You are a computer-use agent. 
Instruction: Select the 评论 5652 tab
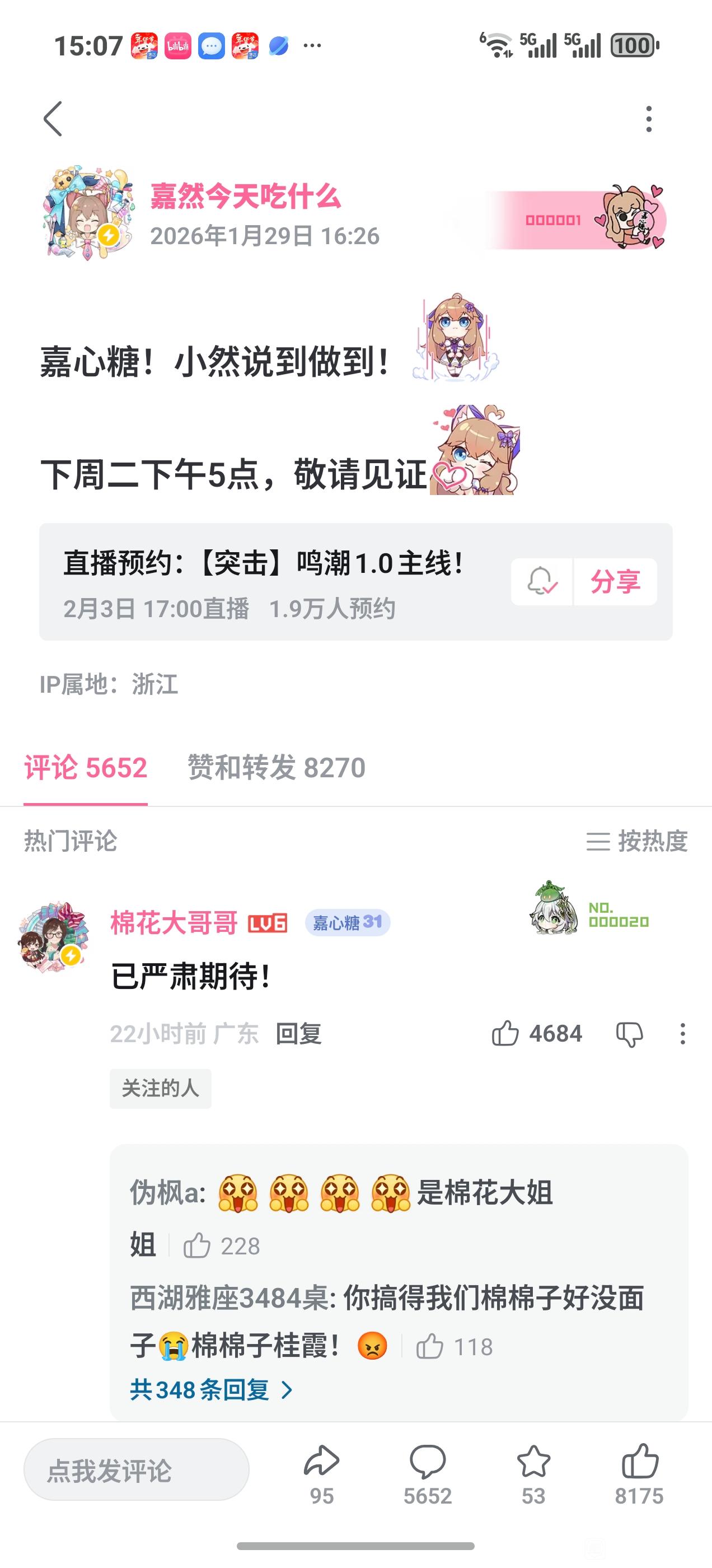86,768
